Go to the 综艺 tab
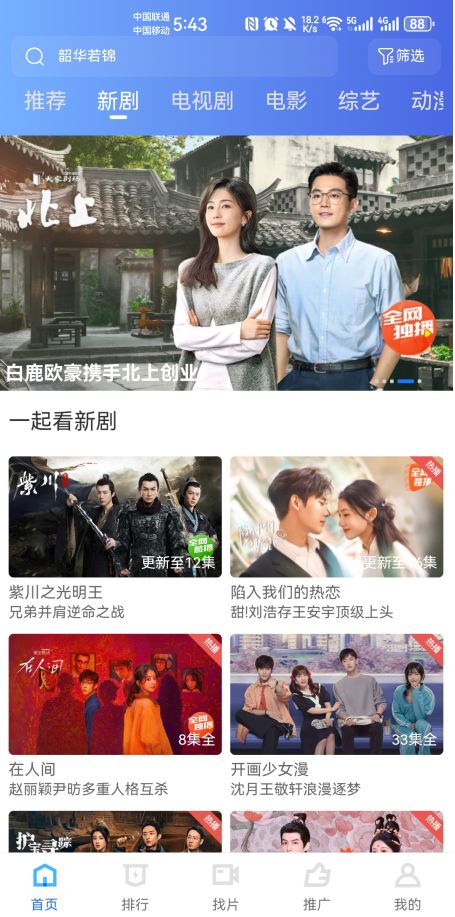455x917 pixels. [x=359, y=101]
